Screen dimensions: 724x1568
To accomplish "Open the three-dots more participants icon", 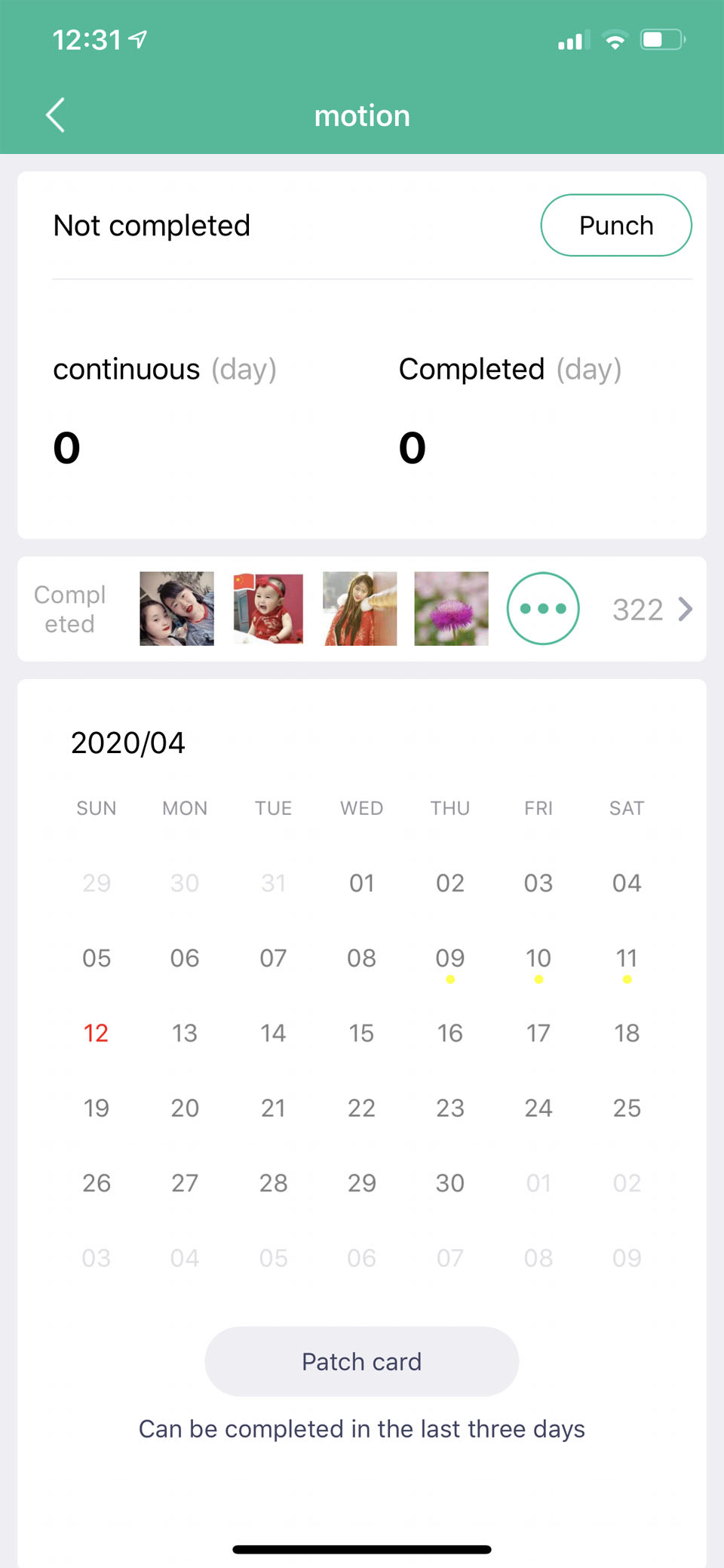I will pyautogui.click(x=543, y=608).
